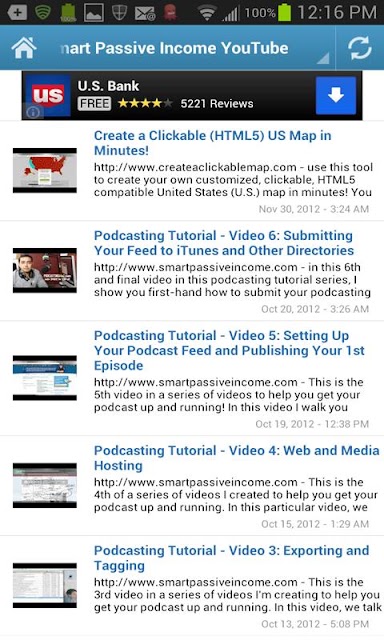Refresh the video feed
This screenshot has width=384, height=640.
(x=360, y=48)
